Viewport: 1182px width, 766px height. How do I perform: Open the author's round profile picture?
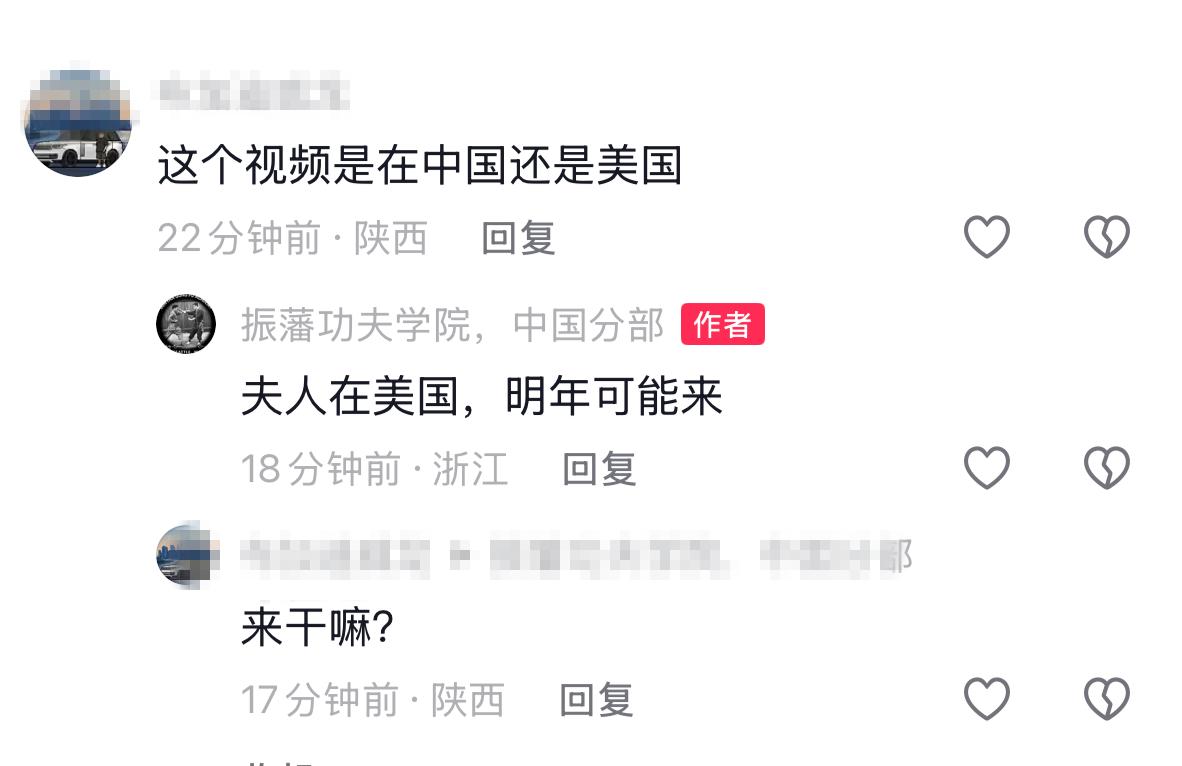[187, 324]
